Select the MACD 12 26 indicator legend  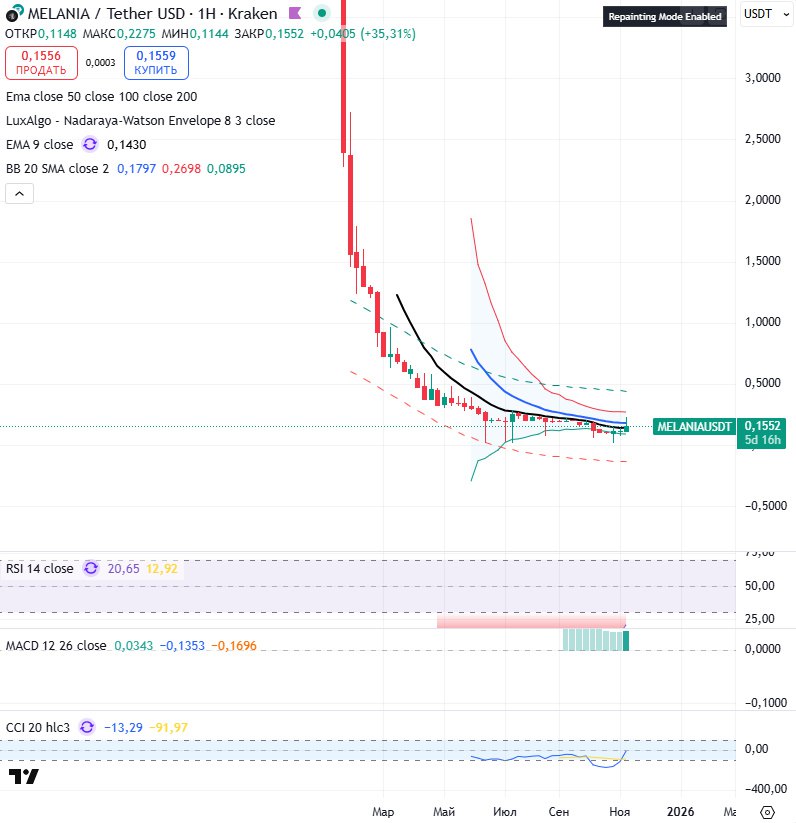tap(55, 646)
